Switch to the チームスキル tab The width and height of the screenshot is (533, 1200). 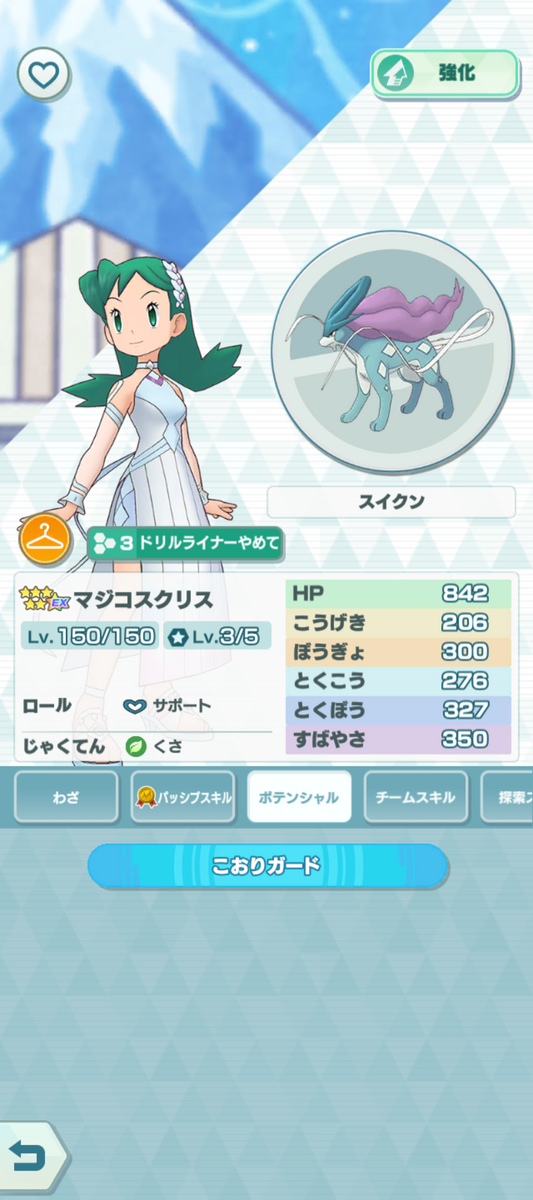click(416, 797)
